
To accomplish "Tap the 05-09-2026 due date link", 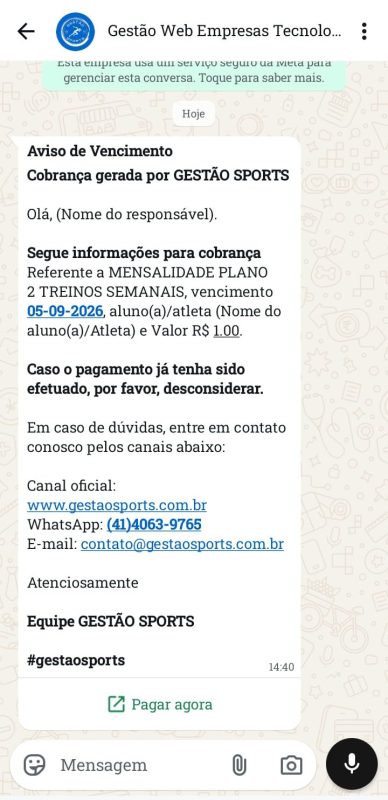I will coord(65,311).
